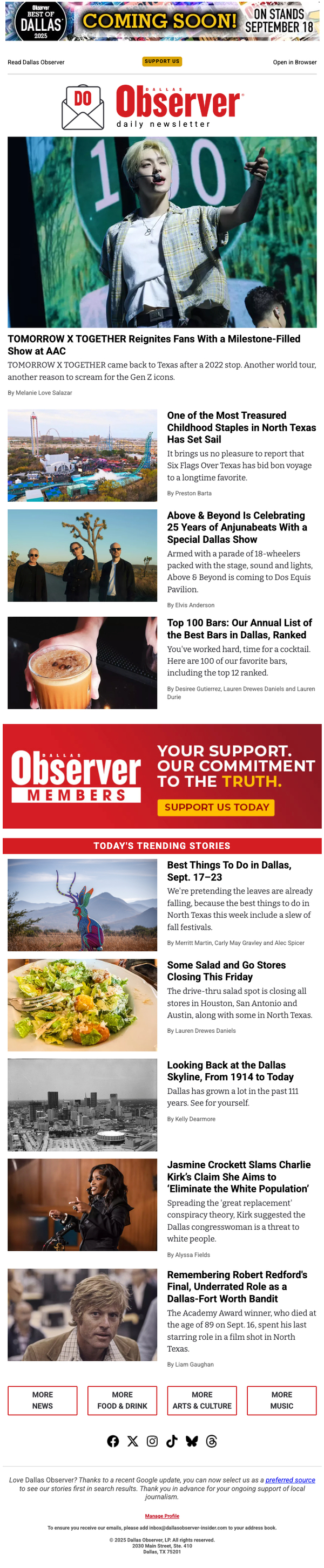Go to MORE FOOD & DRINK

122,1401
